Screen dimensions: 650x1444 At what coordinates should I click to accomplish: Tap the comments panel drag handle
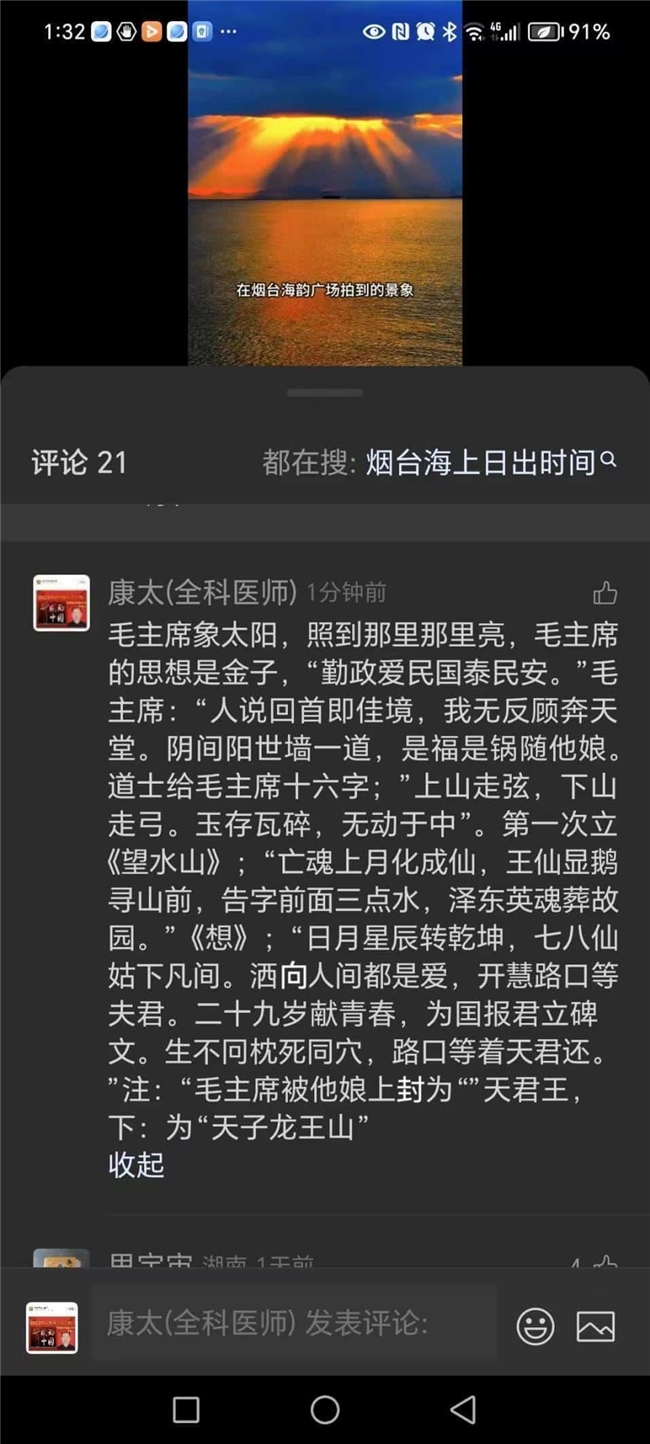click(x=325, y=393)
